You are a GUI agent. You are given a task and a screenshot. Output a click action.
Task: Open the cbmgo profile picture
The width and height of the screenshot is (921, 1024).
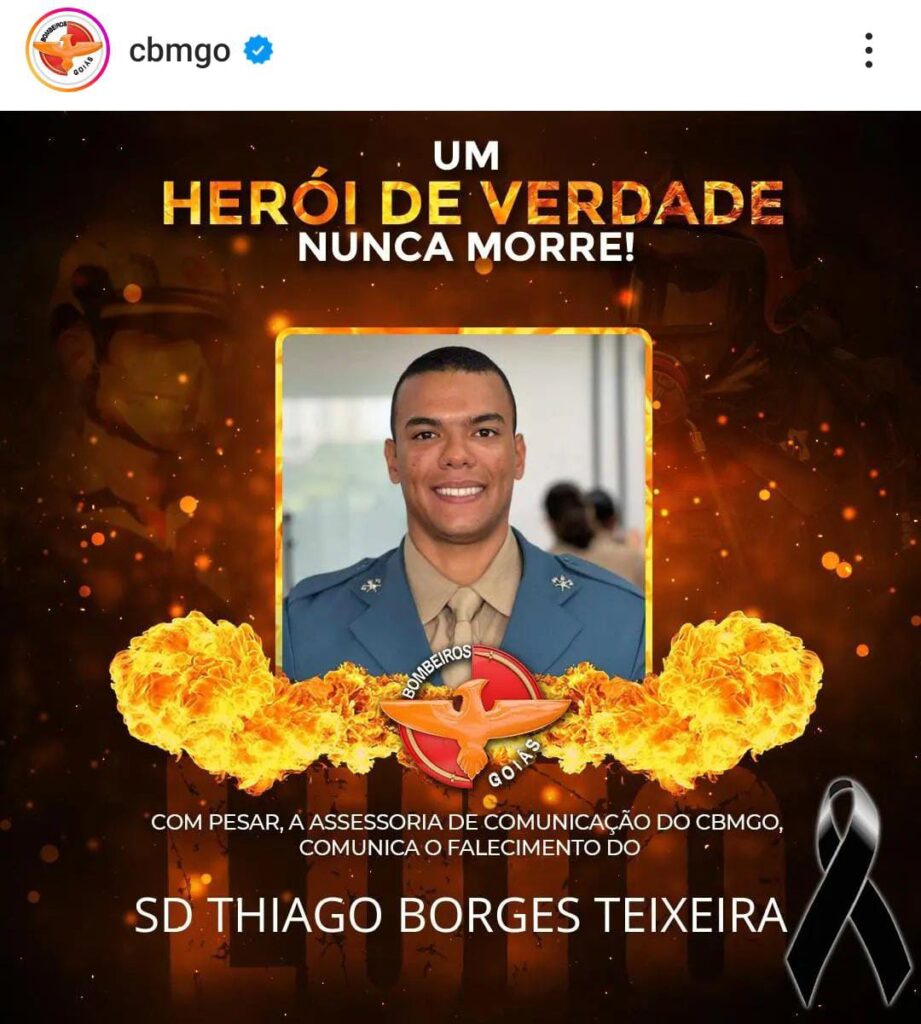[x=67, y=50]
